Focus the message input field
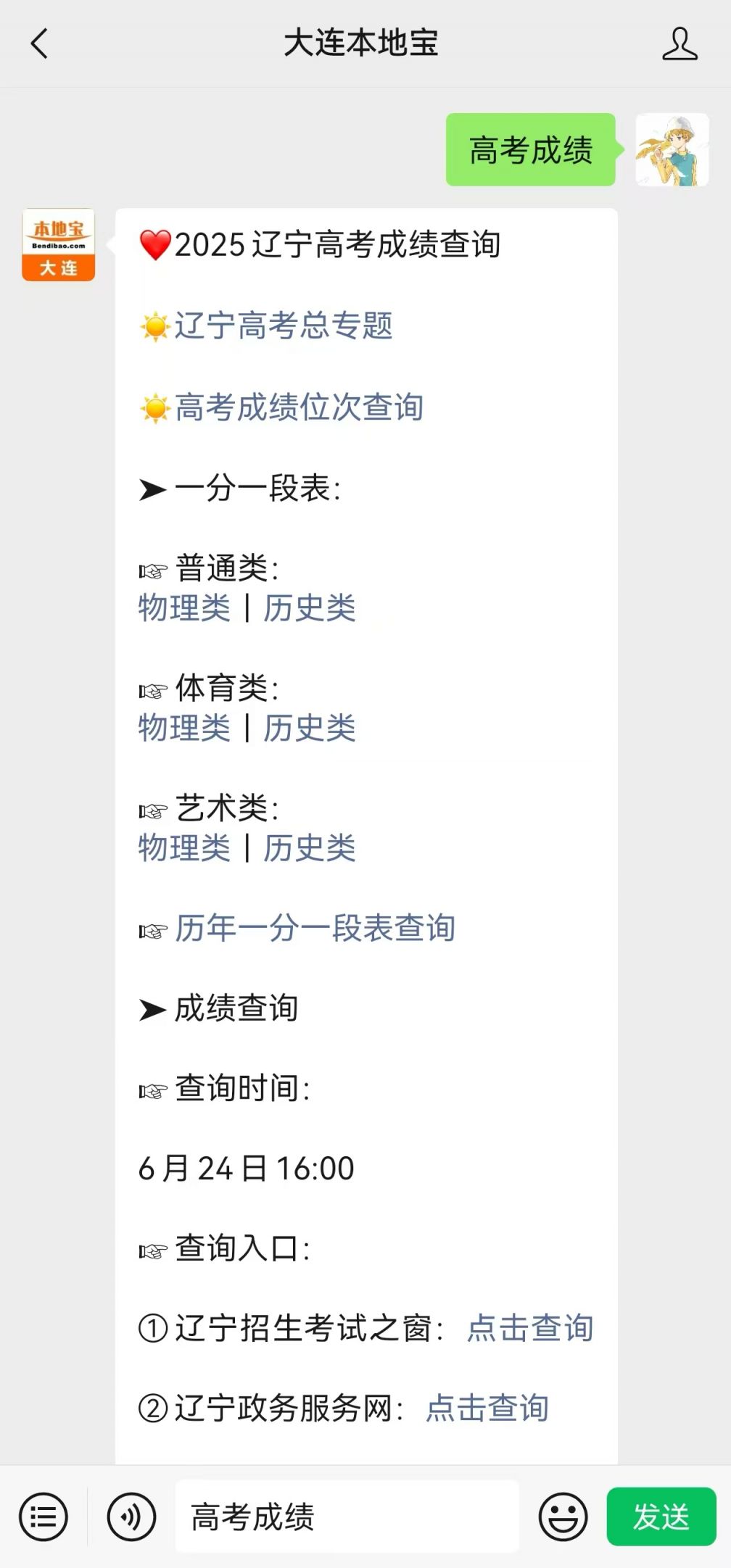The image size is (731, 1568). point(347,1517)
